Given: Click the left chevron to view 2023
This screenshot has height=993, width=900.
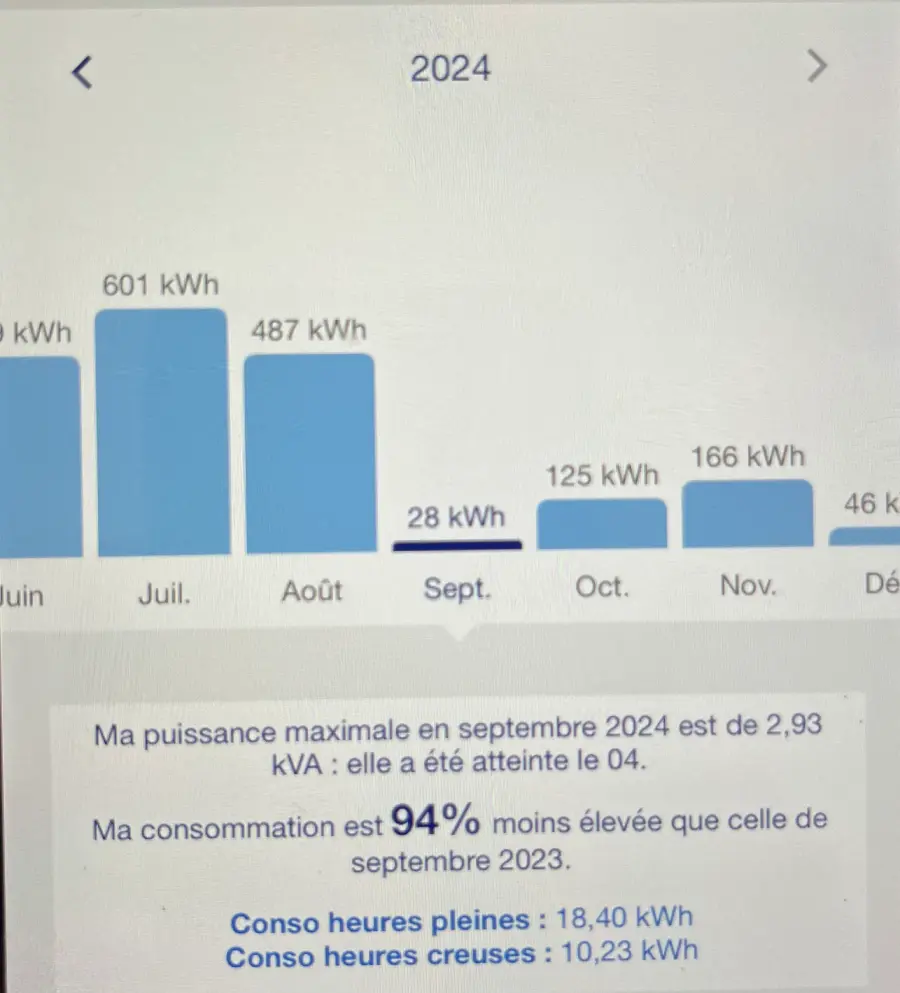Looking at the screenshot, I should click(83, 70).
